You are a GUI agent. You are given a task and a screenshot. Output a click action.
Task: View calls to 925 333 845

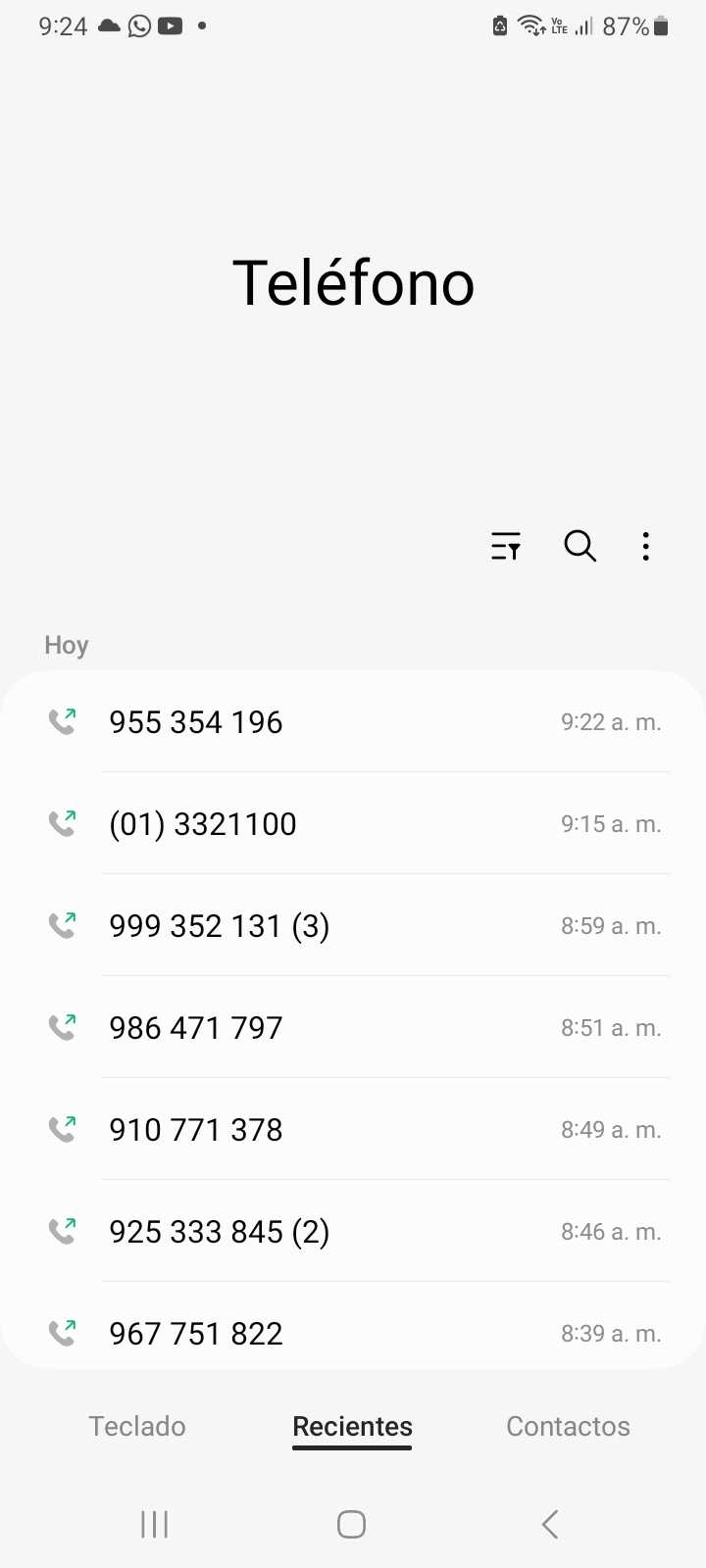click(x=353, y=1232)
